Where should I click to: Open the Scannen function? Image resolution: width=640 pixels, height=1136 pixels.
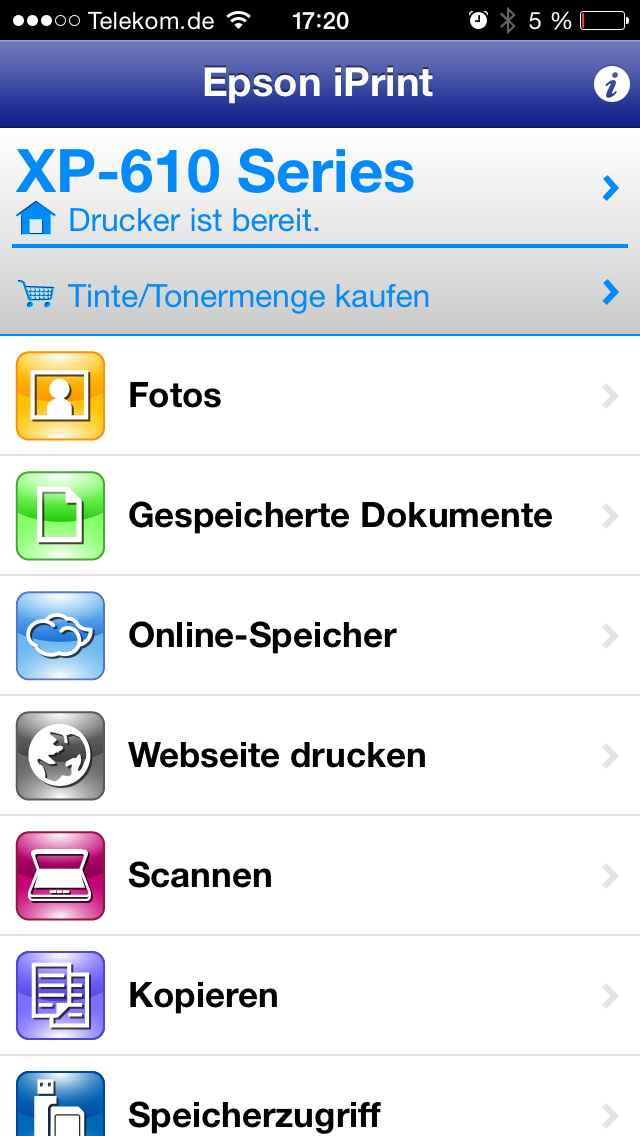pos(320,875)
